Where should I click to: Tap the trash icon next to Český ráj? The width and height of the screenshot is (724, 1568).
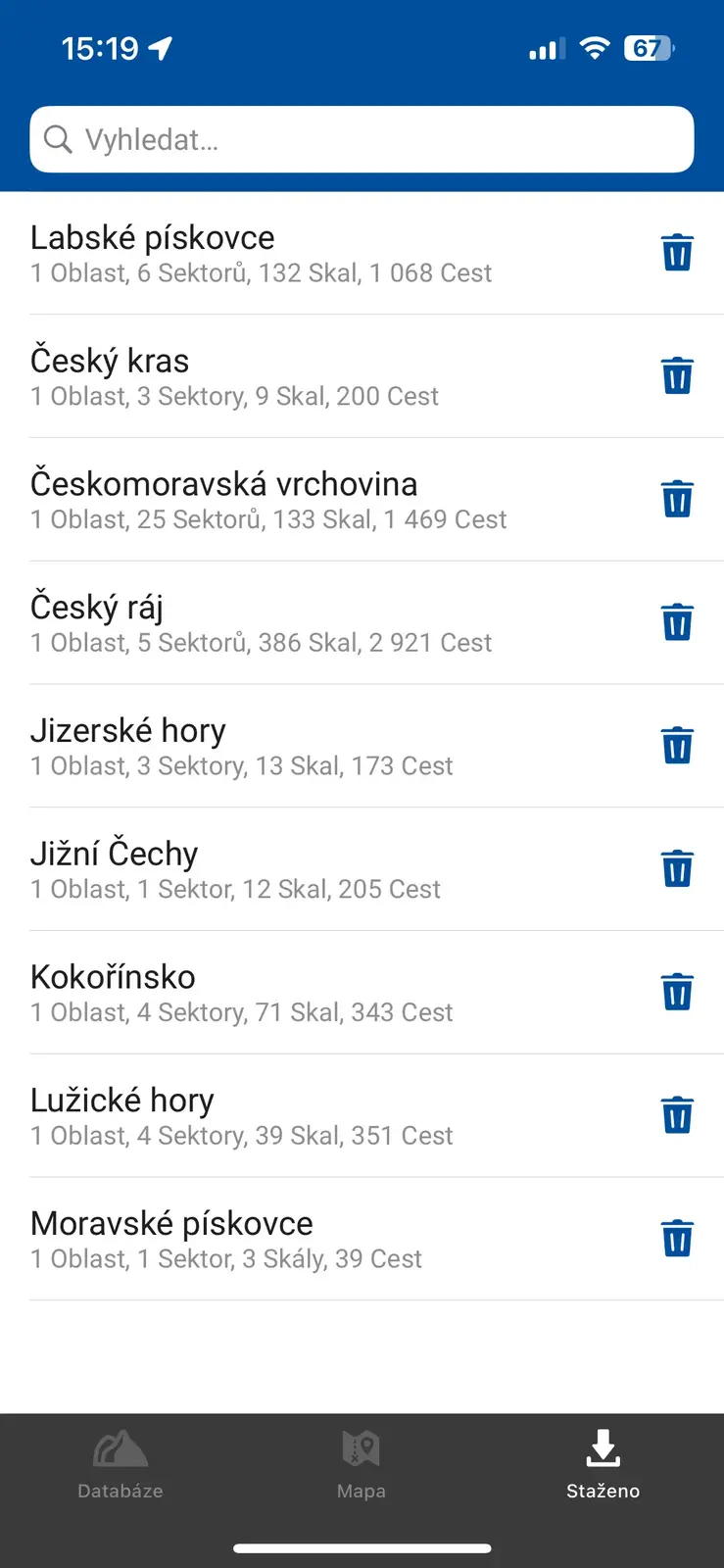(677, 623)
